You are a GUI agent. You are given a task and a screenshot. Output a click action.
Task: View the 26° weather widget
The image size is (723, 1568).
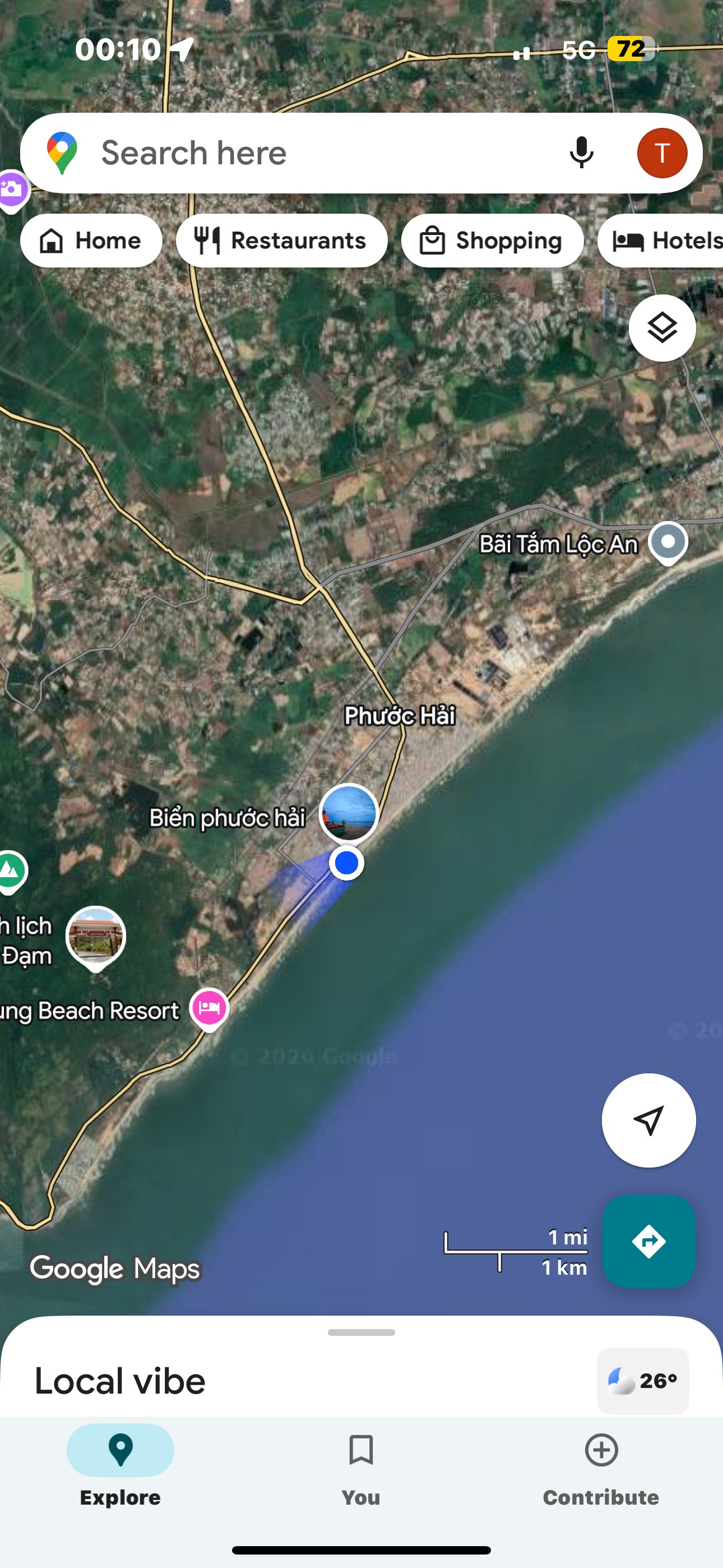(643, 1381)
